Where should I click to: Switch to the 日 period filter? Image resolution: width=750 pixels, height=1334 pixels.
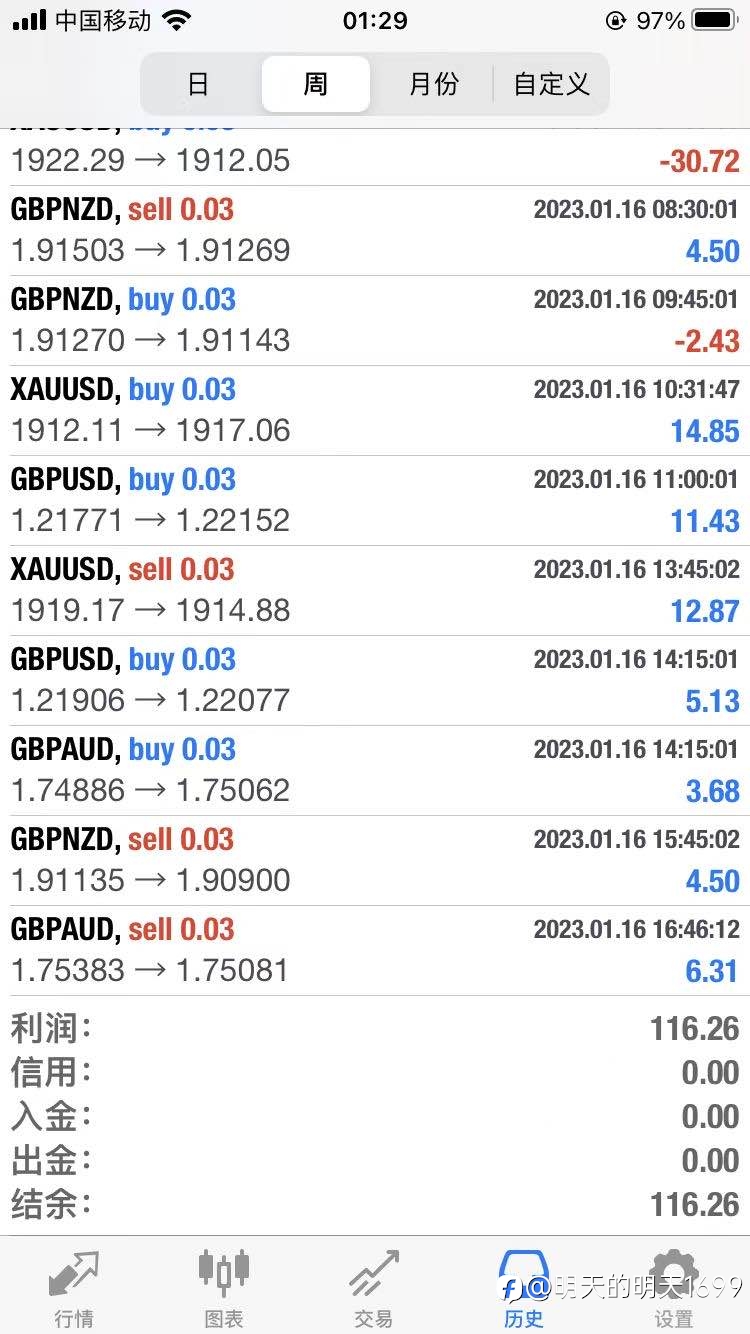(x=198, y=84)
